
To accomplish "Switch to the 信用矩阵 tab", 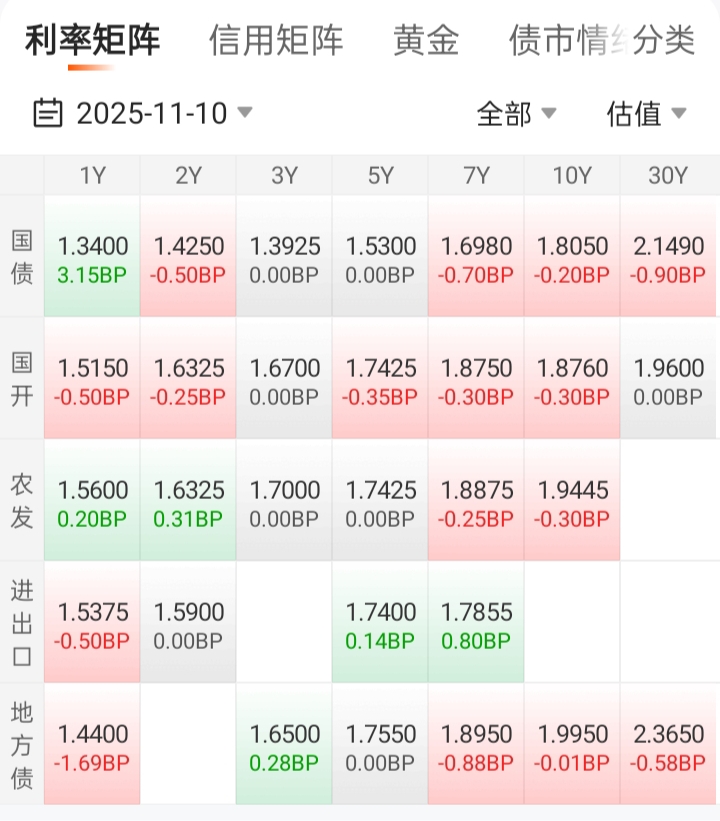I will tap(276, 41).
